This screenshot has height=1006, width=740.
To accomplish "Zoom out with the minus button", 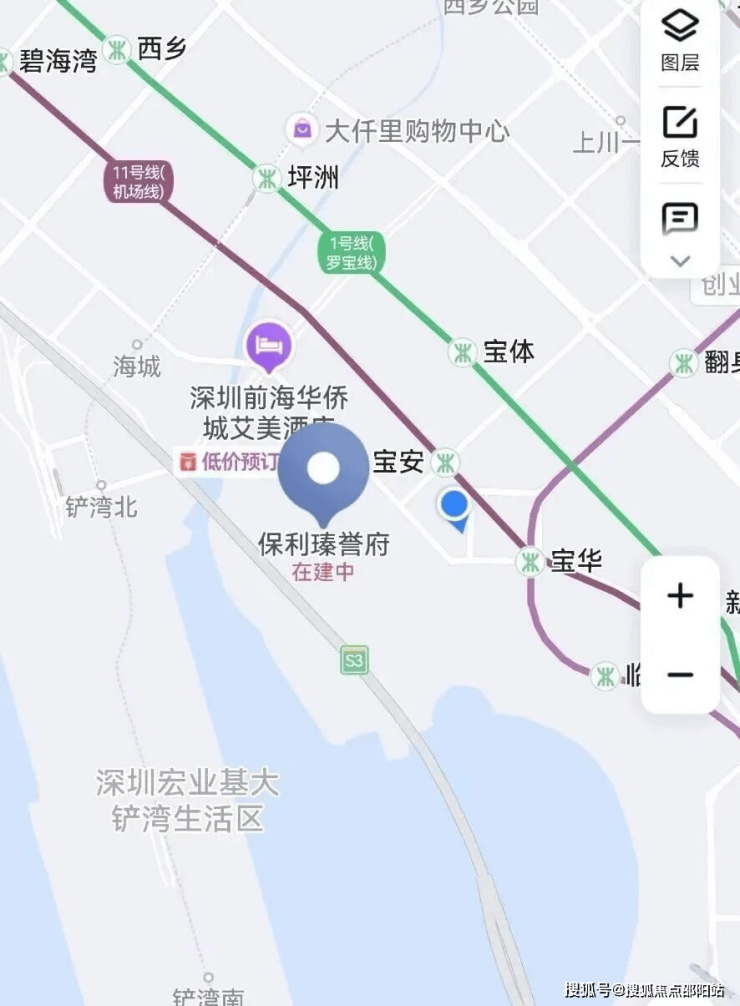I will click(x=680, y=675).
